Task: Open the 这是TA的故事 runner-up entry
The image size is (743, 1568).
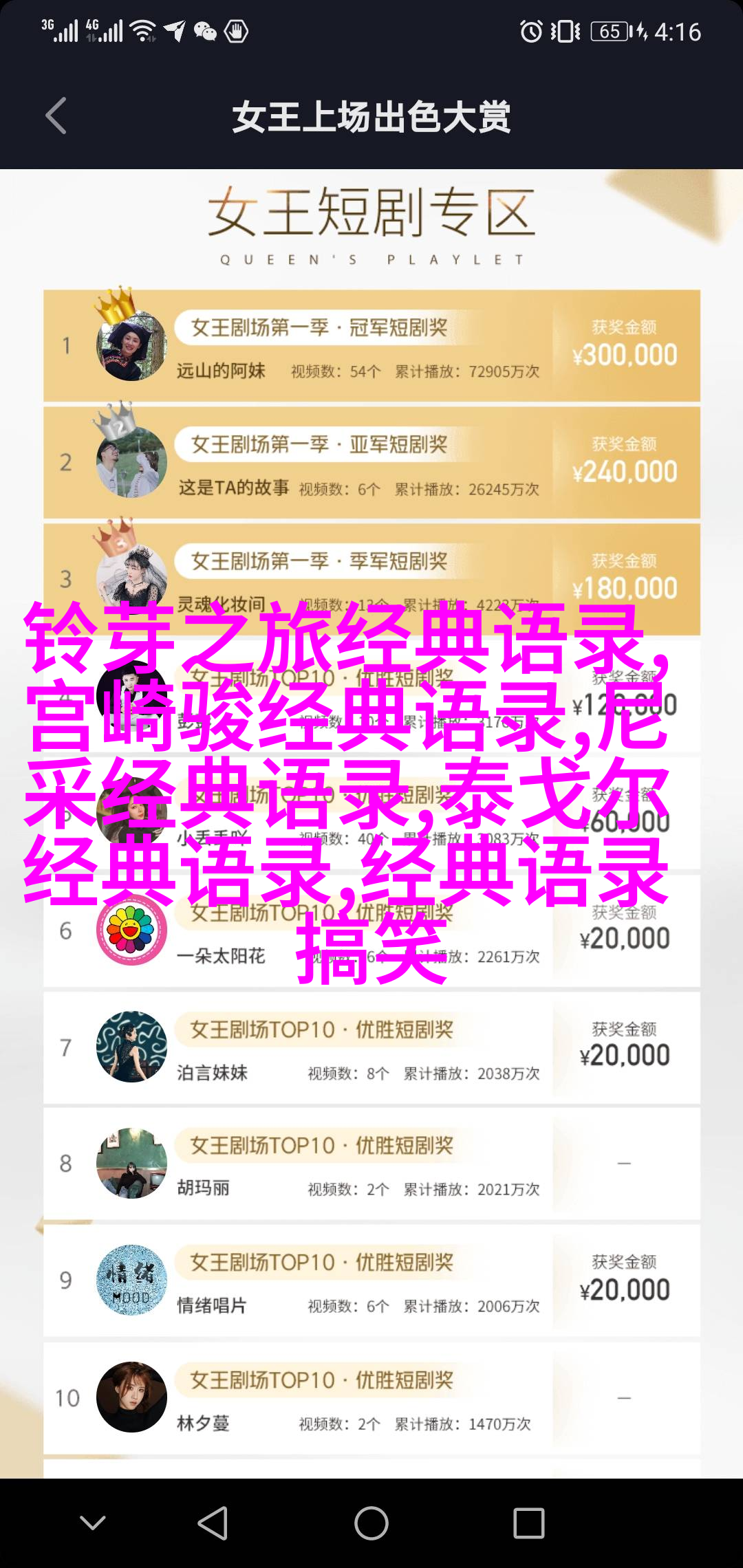Action: point(371,463)
